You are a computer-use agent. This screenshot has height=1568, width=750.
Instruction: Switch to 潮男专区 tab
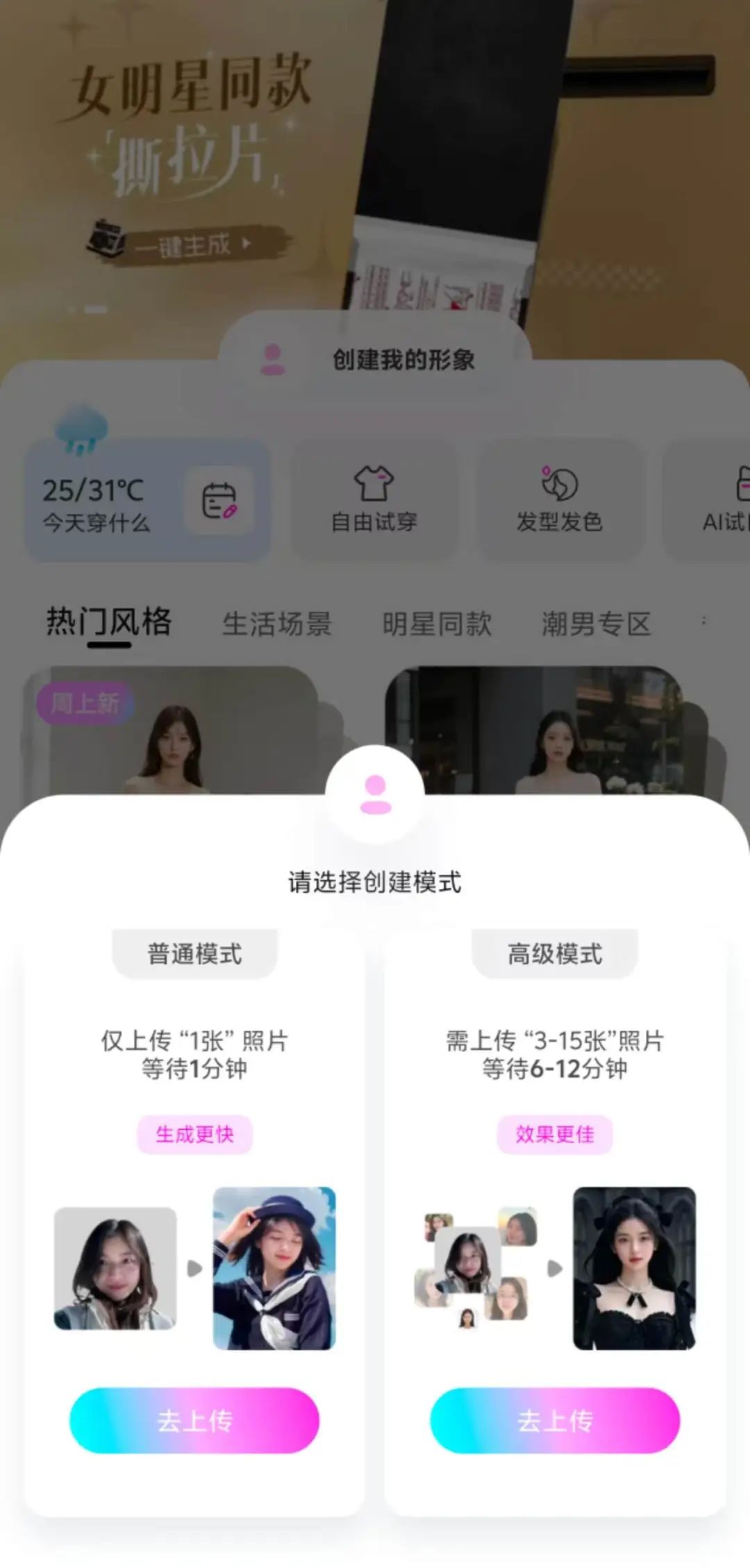pos(596,624)
